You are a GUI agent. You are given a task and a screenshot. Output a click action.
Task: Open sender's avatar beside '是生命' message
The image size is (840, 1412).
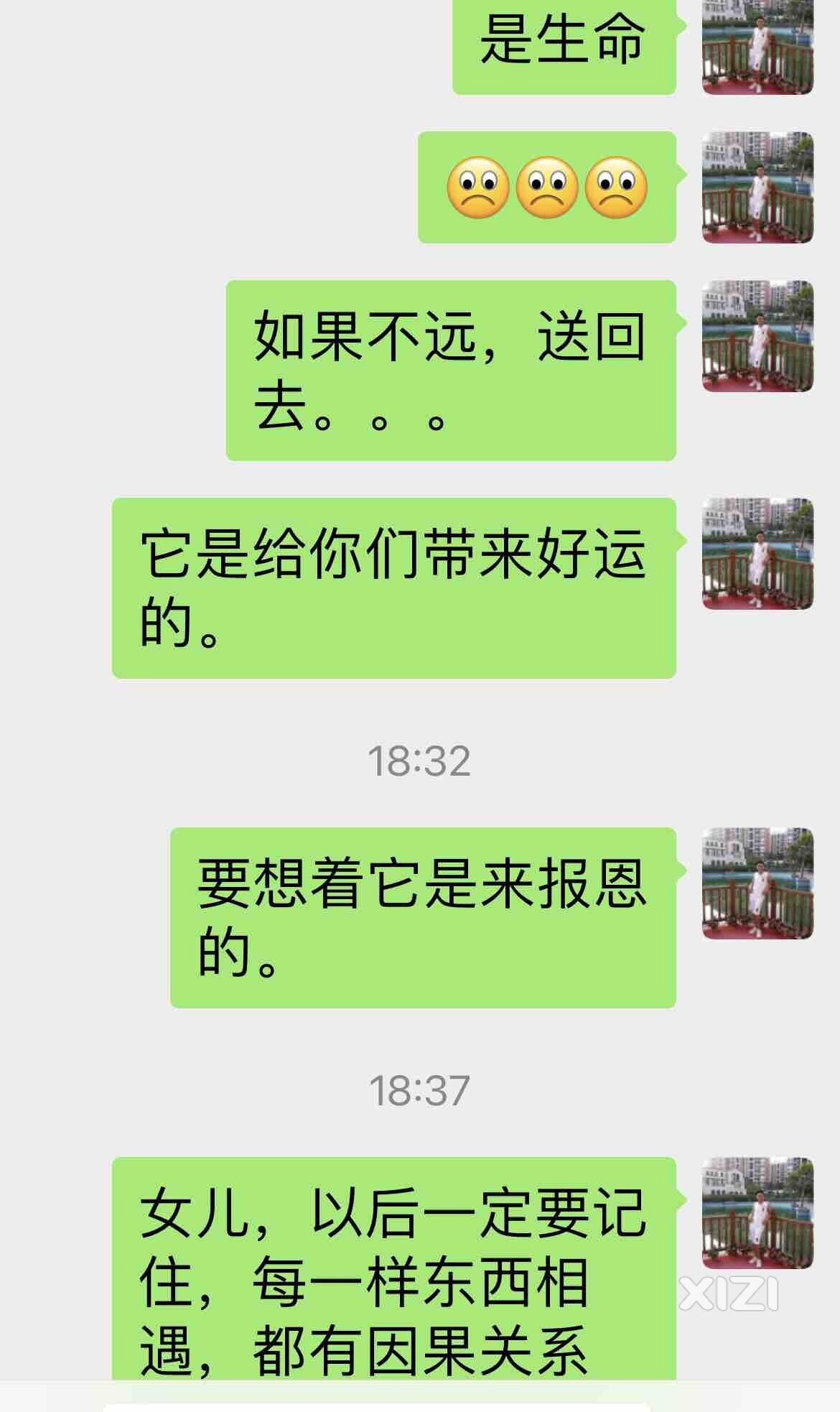point(757,47)
